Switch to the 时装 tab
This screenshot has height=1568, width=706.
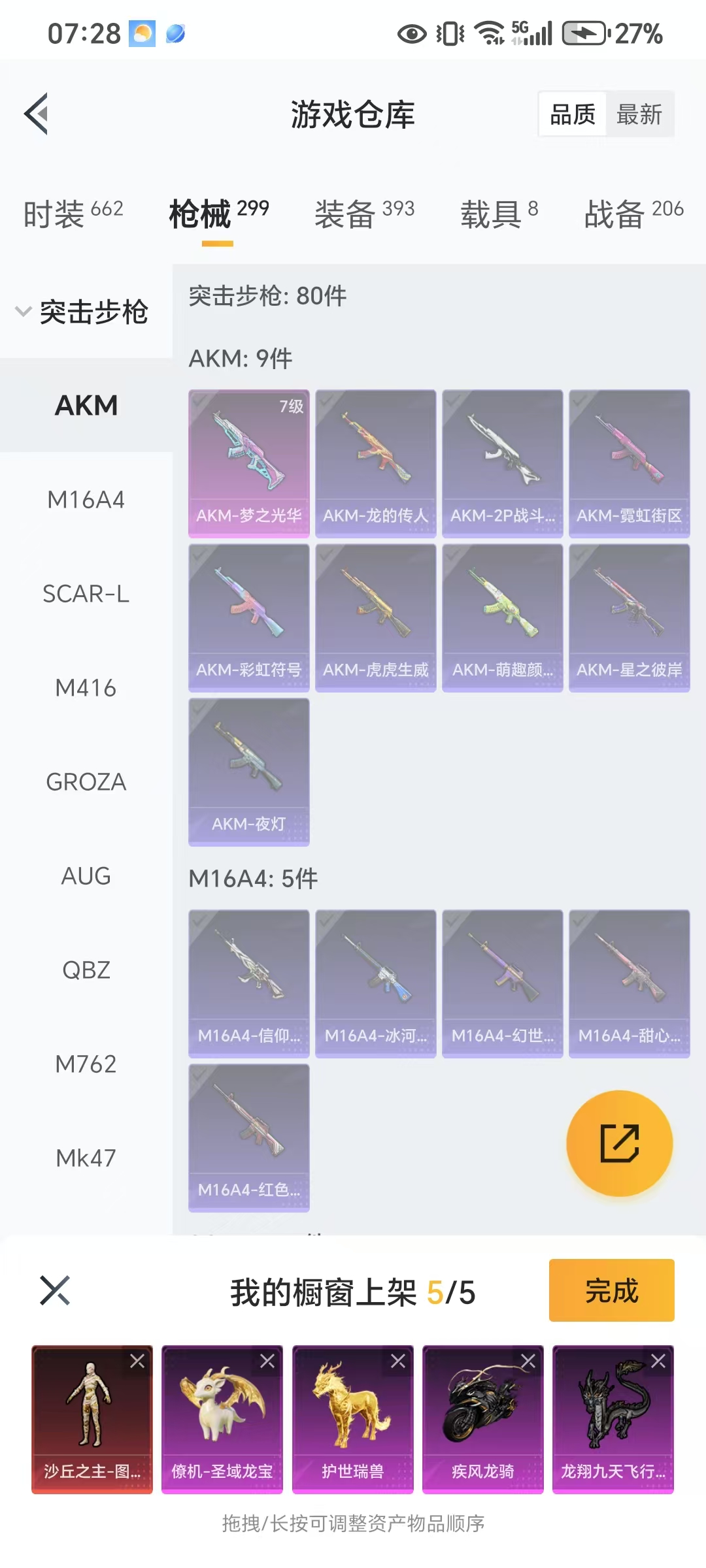click(x=73, y=214)
